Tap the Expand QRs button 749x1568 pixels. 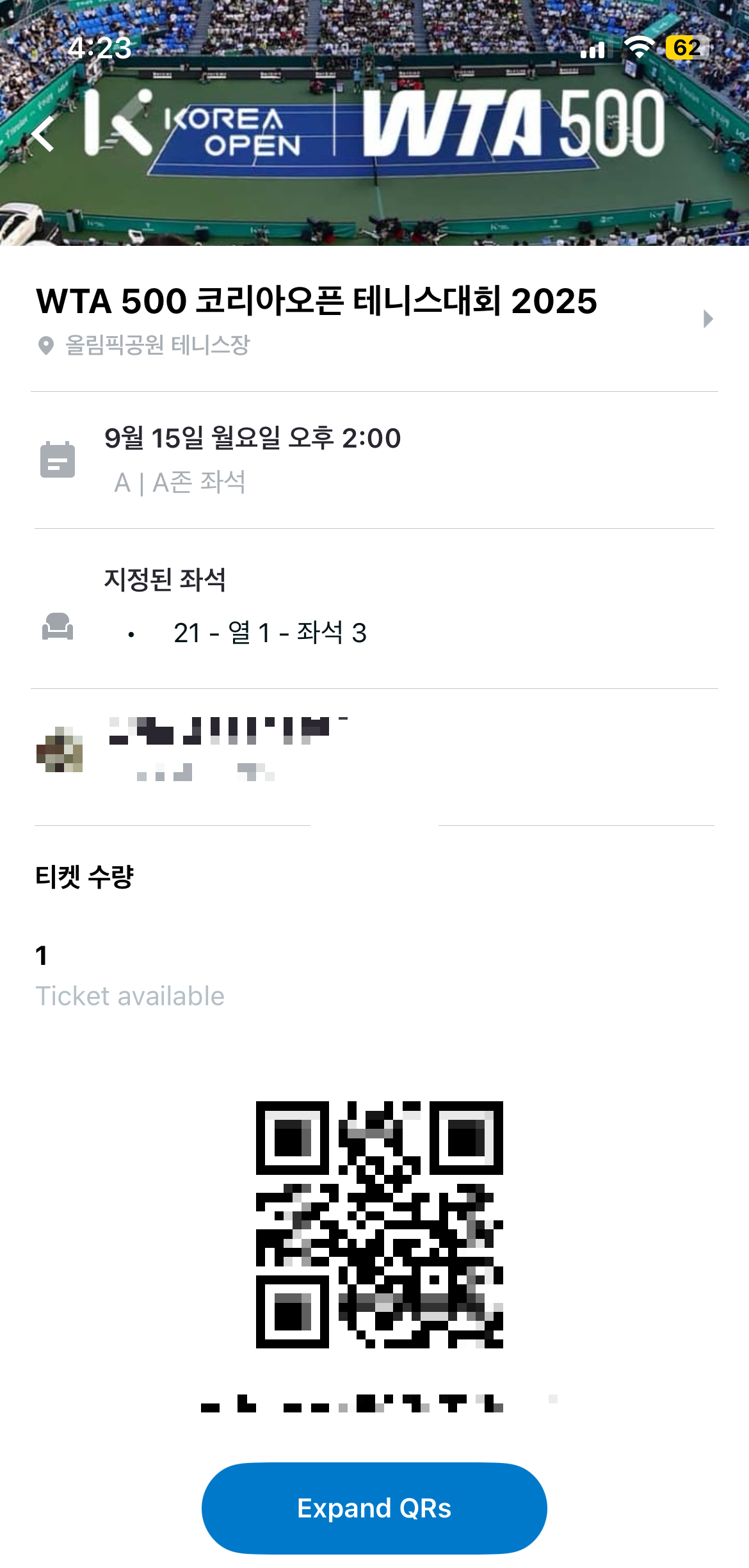(374, 1508)
